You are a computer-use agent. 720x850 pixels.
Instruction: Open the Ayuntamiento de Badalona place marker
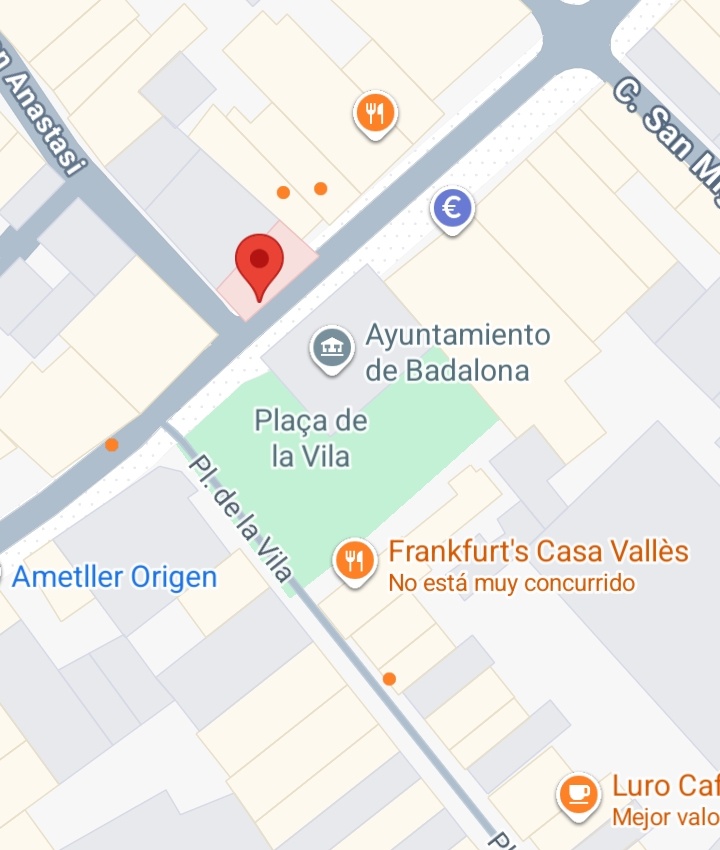coord(332,349)
